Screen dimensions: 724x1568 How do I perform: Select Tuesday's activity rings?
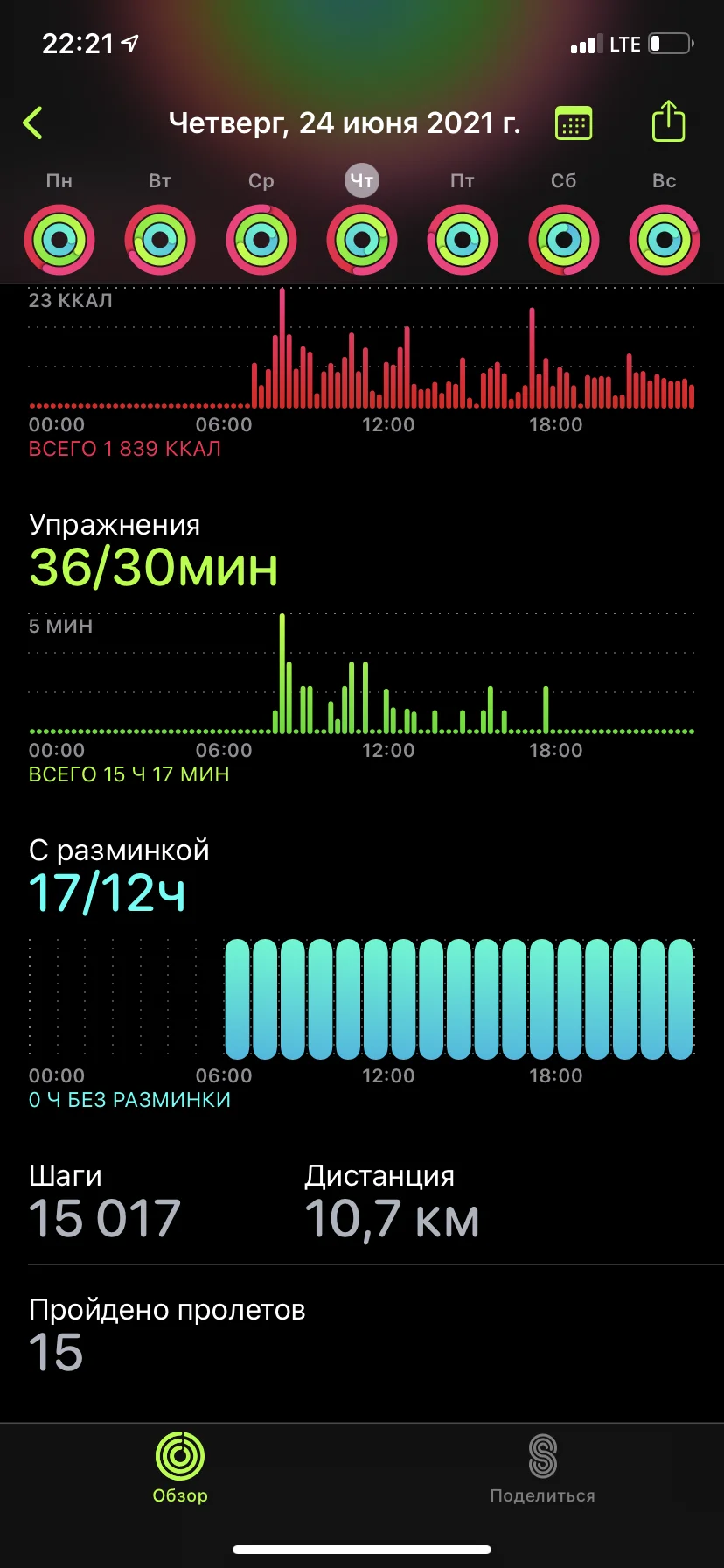(x=160, y=240)
